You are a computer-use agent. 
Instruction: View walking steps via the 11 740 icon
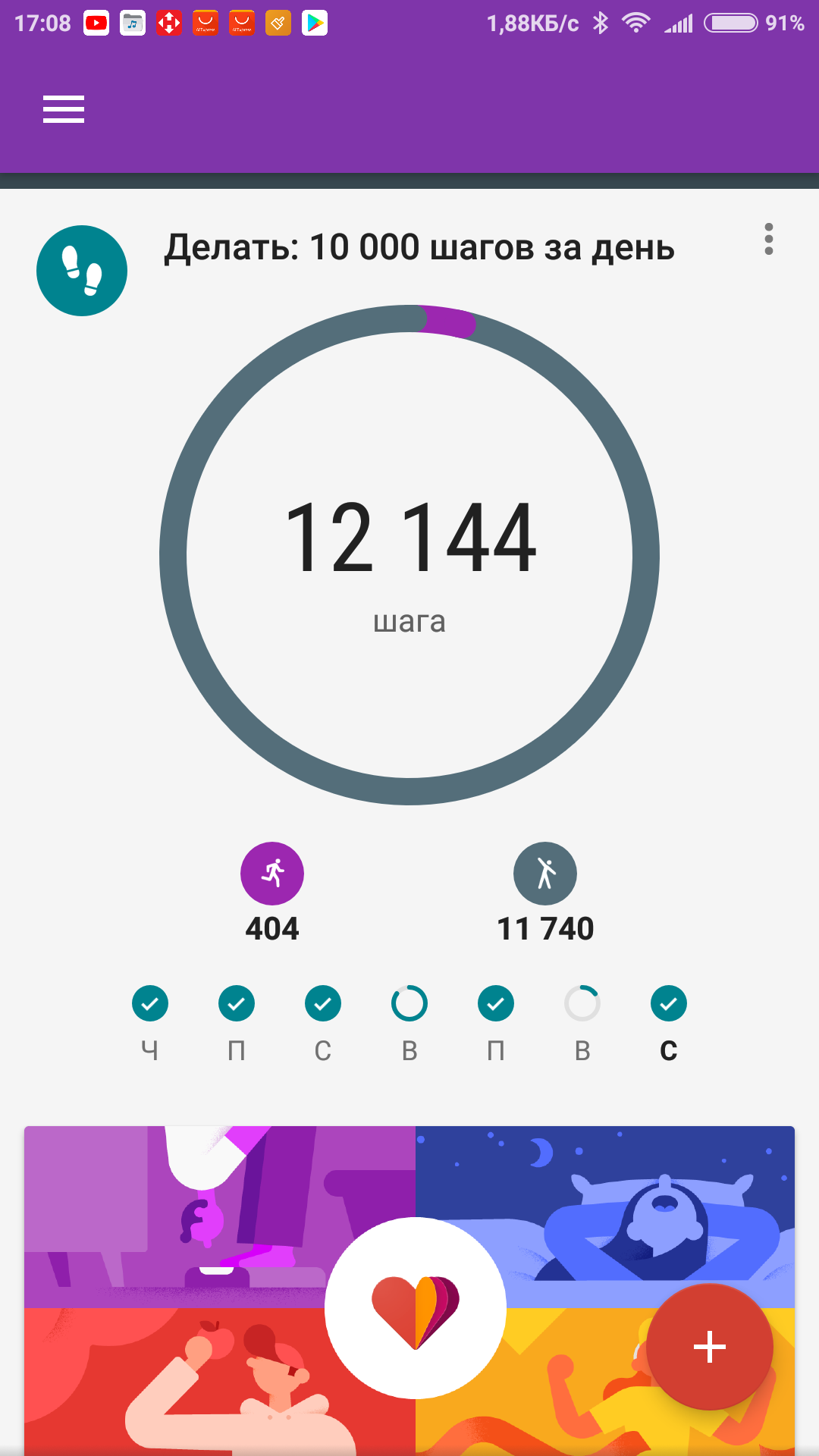pos(545,874)
